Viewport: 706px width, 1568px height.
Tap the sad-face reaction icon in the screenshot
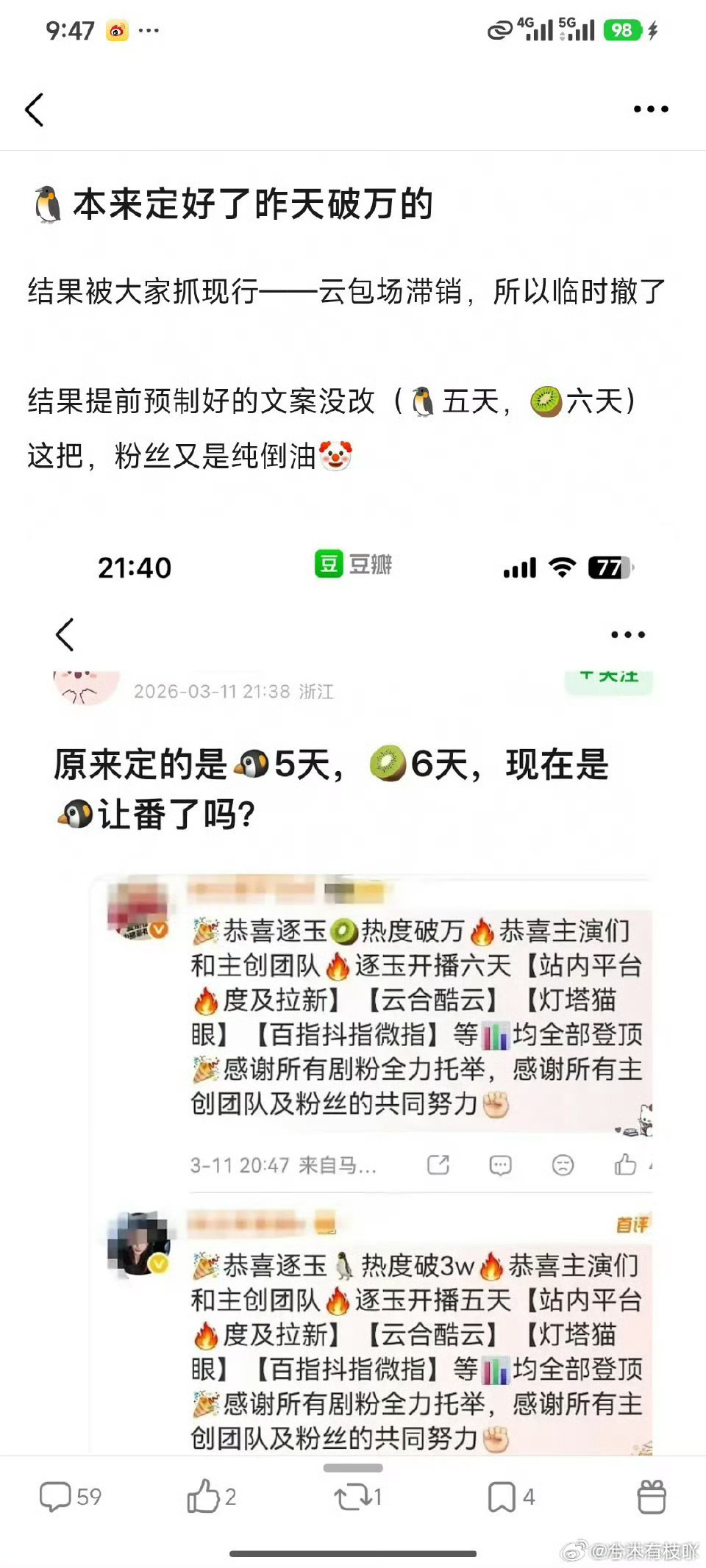562,1165
